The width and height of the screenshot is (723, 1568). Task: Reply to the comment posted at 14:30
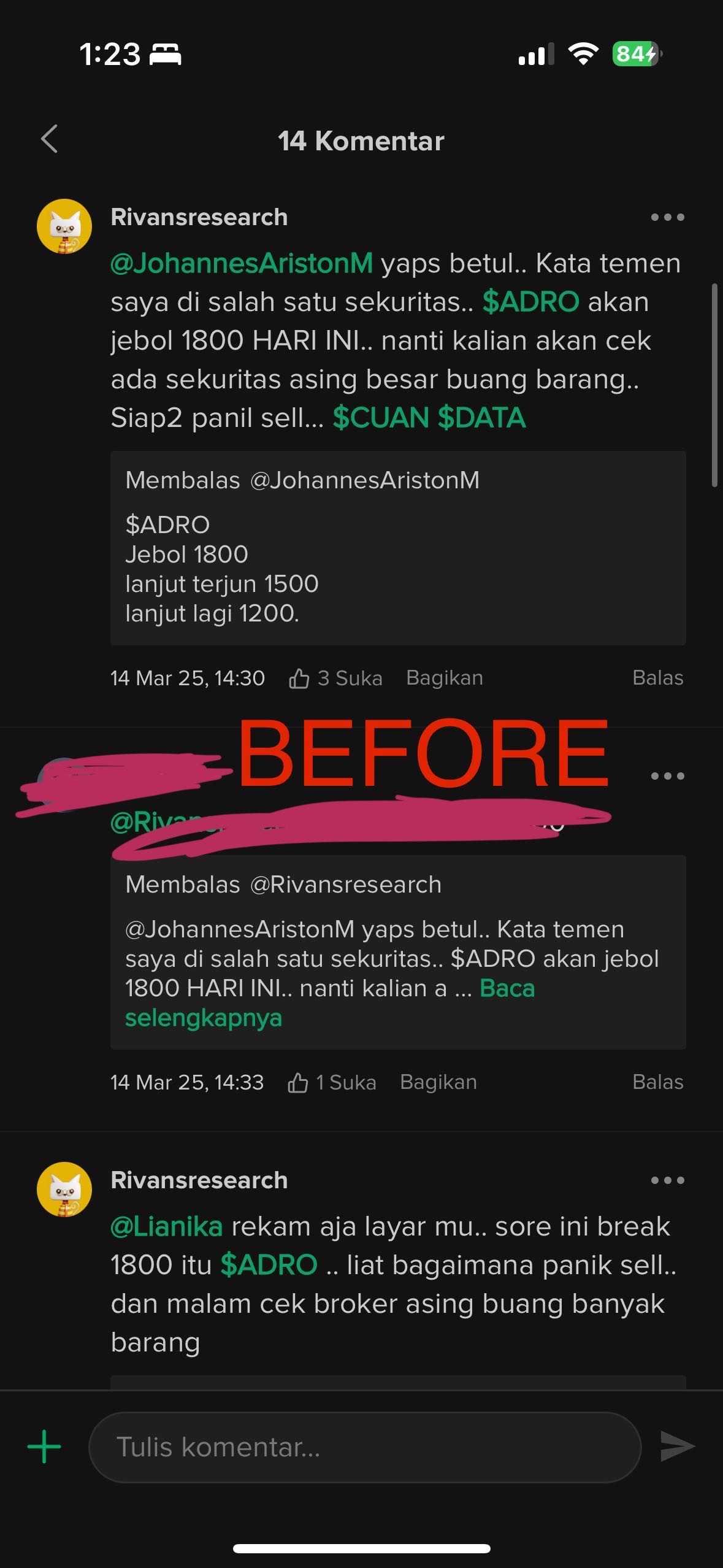657,678
